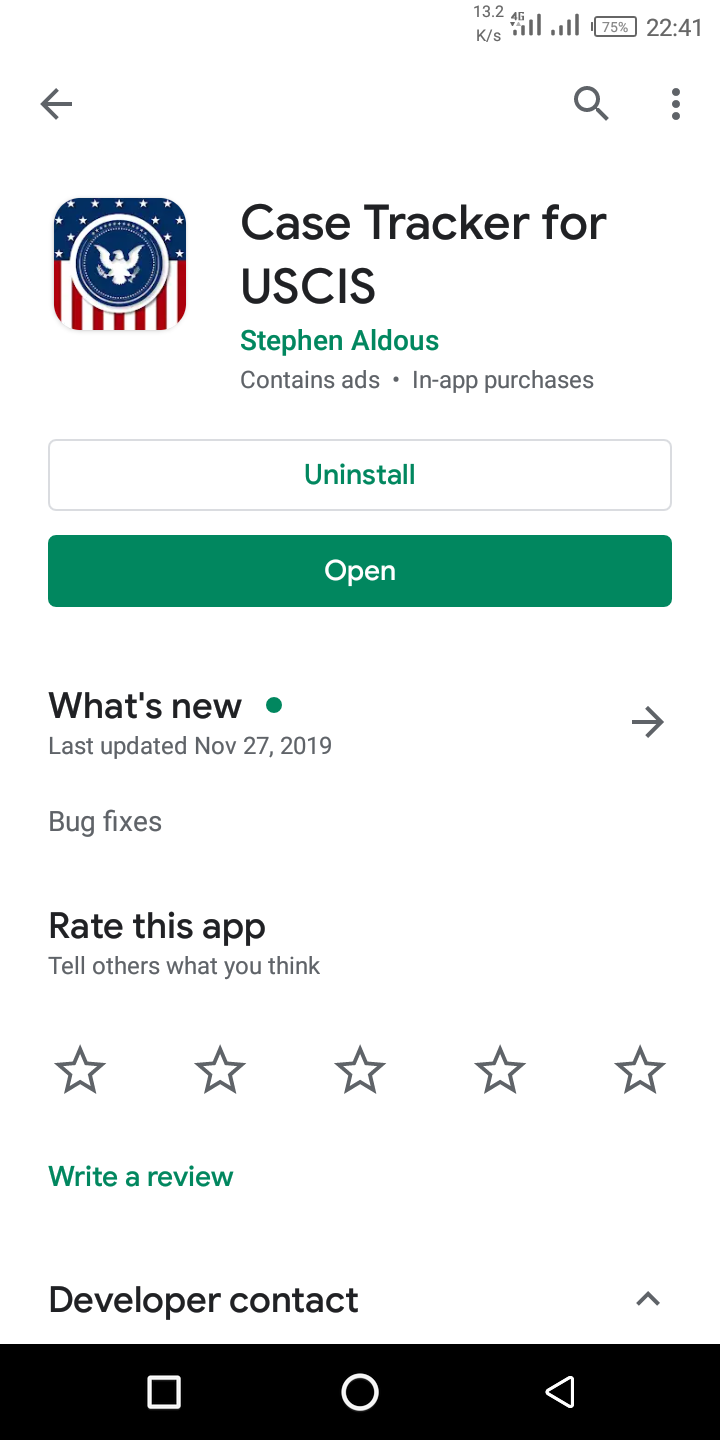Rate the app four stars

click(500, 1070)
